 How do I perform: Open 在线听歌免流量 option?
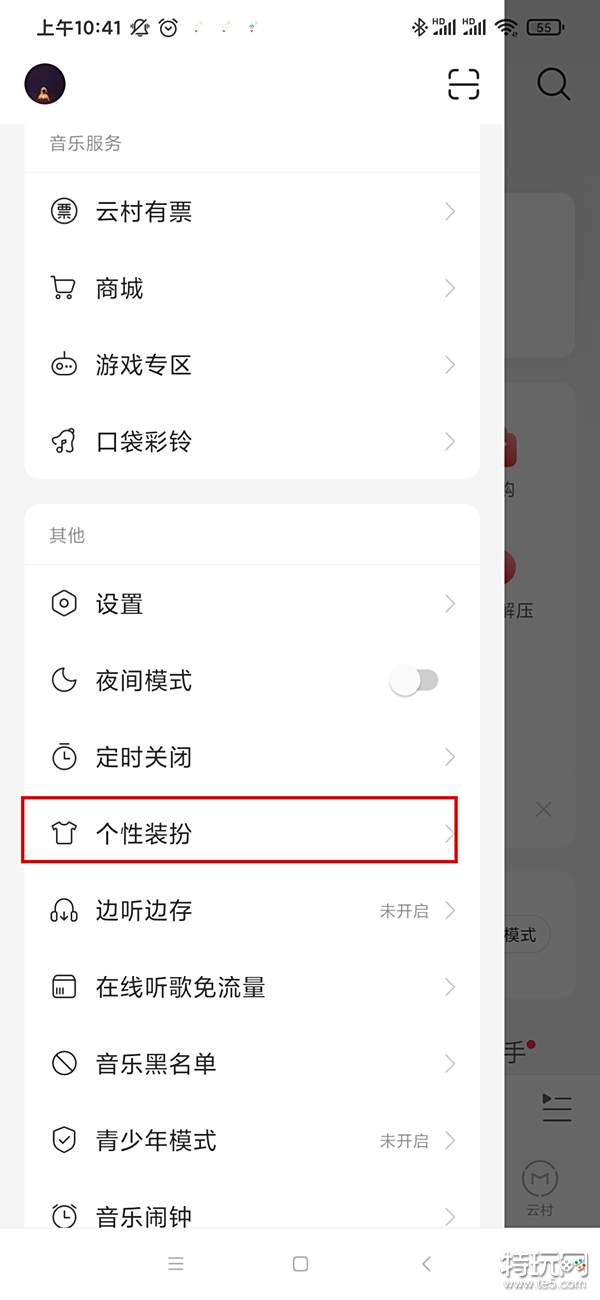(252, 987)
